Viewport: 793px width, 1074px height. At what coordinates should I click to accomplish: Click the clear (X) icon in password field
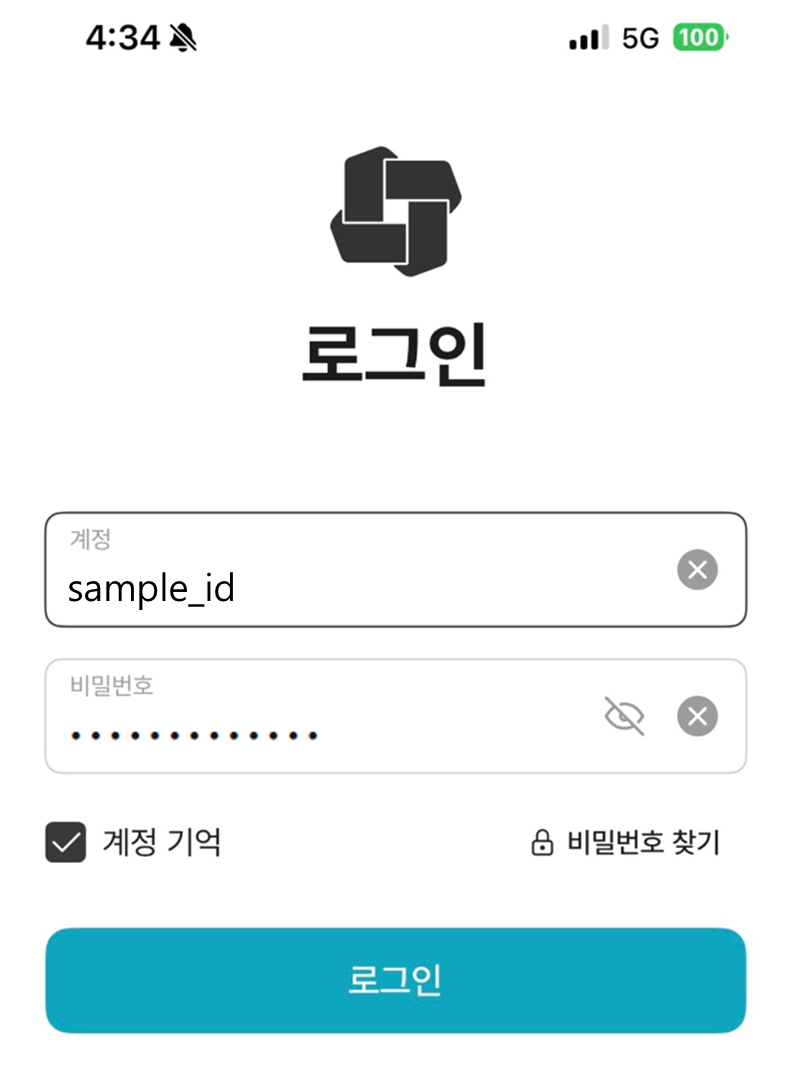pos(697,716)
